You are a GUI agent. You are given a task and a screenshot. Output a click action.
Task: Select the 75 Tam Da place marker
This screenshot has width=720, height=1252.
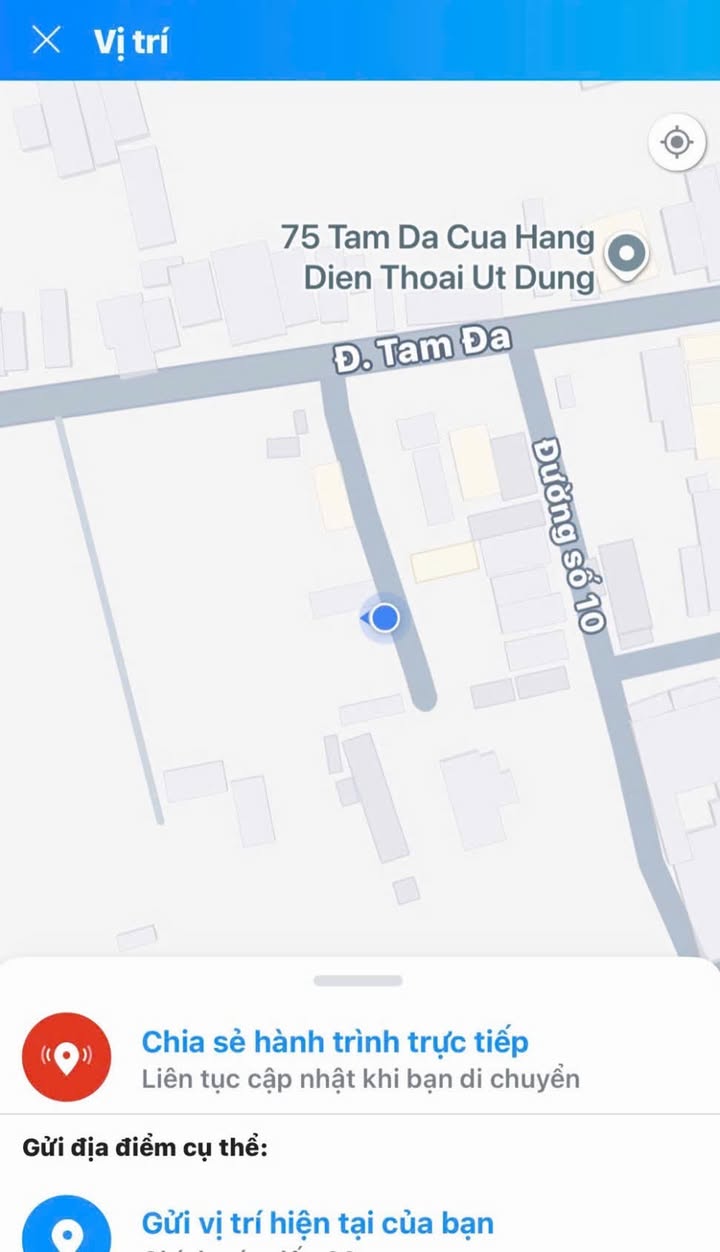pos(627,256)
